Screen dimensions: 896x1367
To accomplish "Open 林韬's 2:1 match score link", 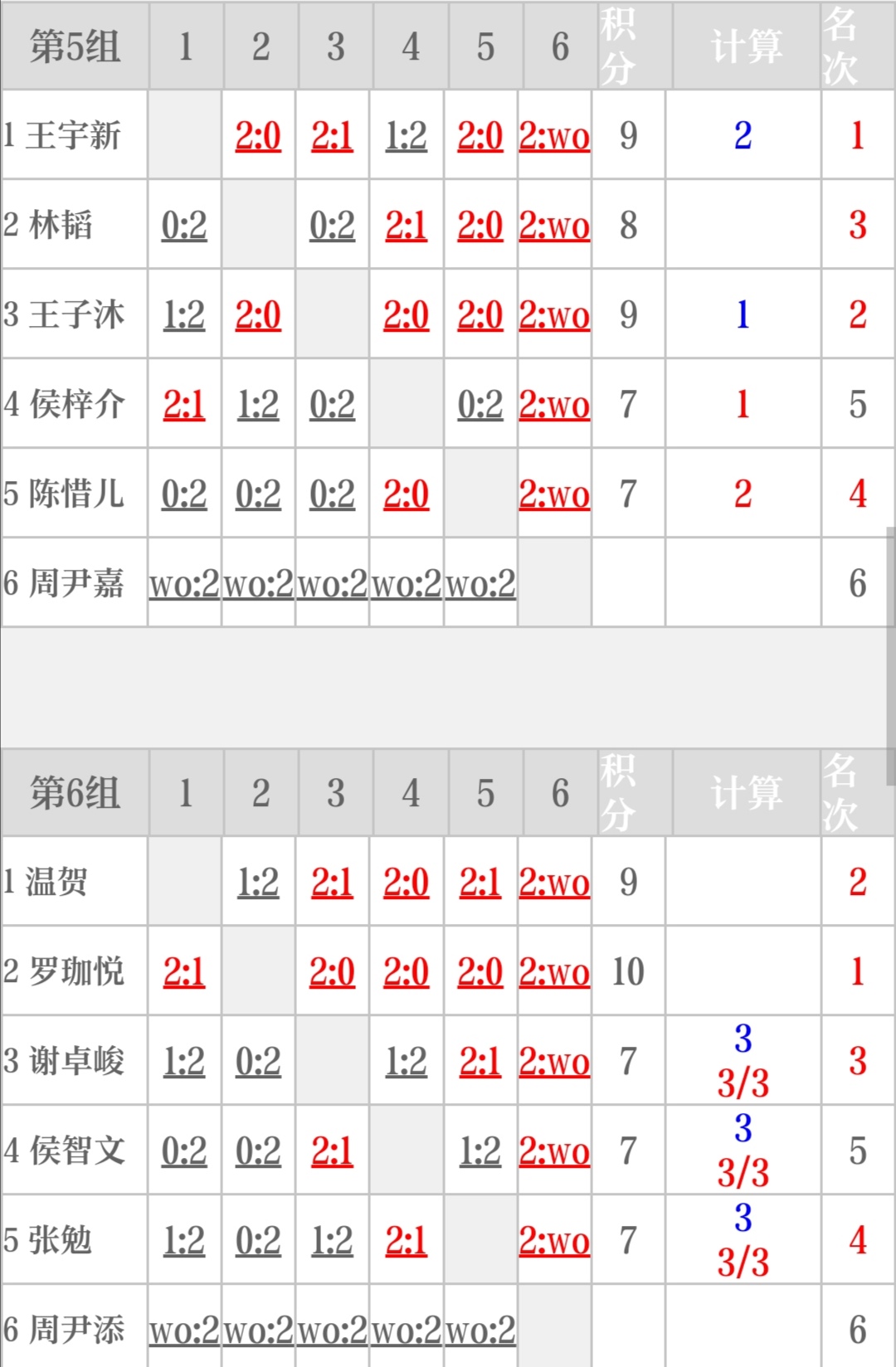I will (406, 226).
